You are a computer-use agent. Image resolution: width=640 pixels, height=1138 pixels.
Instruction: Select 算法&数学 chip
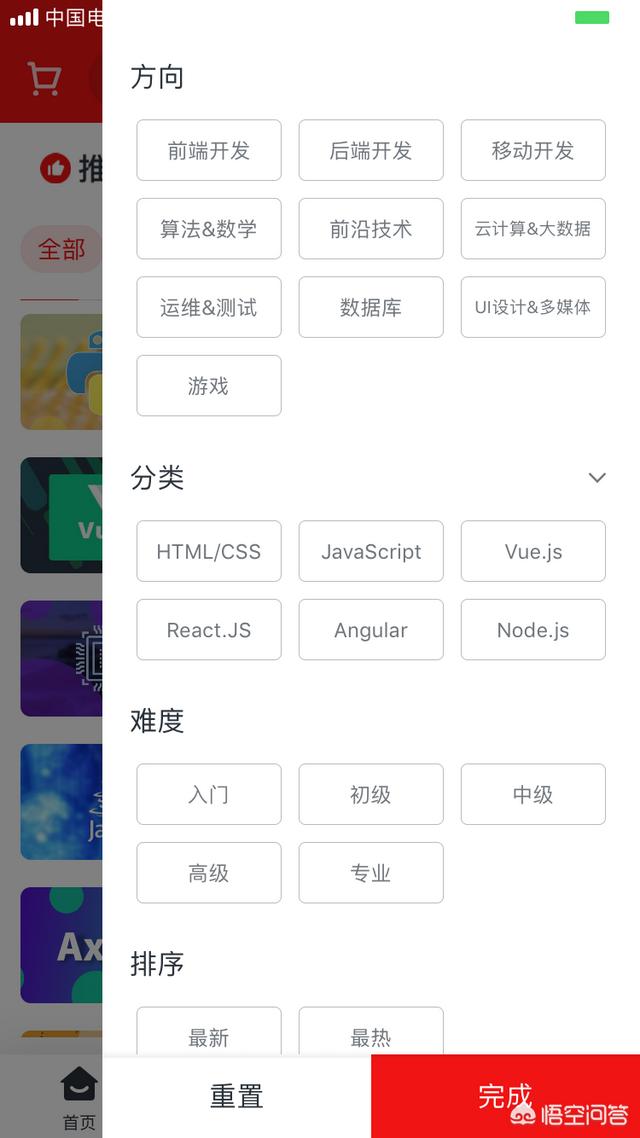(209, 229)
